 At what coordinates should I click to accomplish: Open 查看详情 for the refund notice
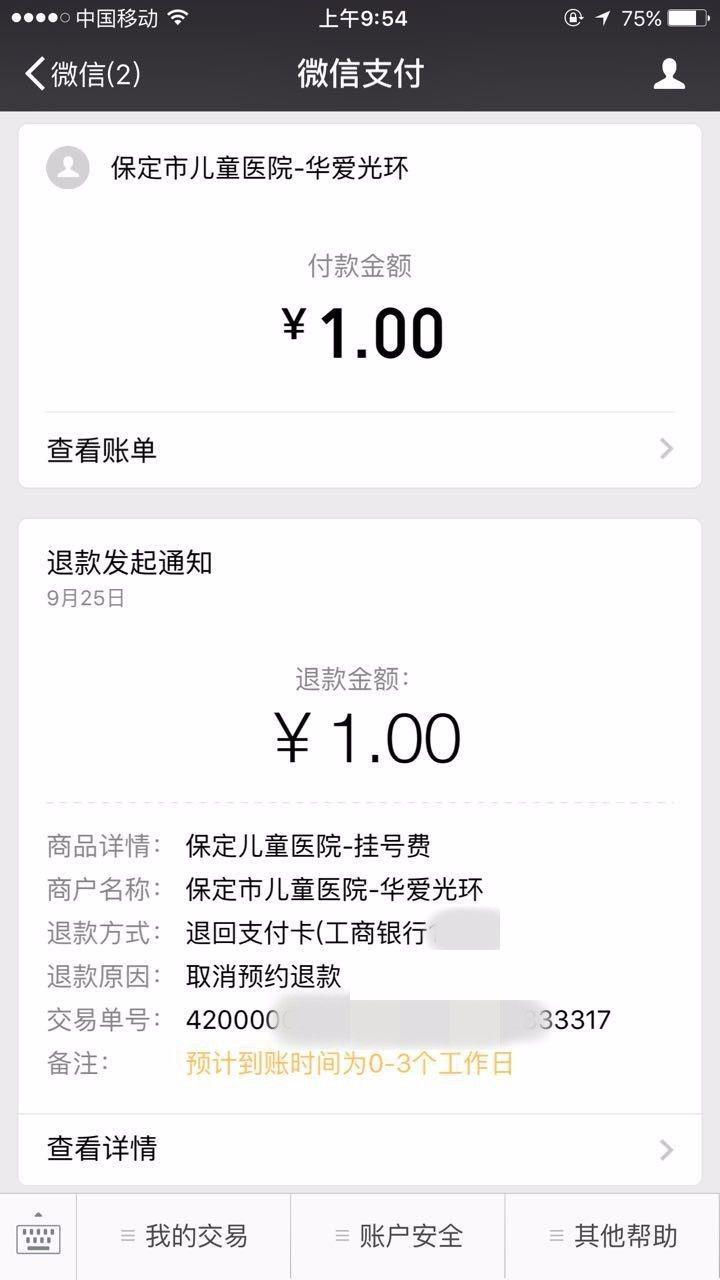[360, 1148]
